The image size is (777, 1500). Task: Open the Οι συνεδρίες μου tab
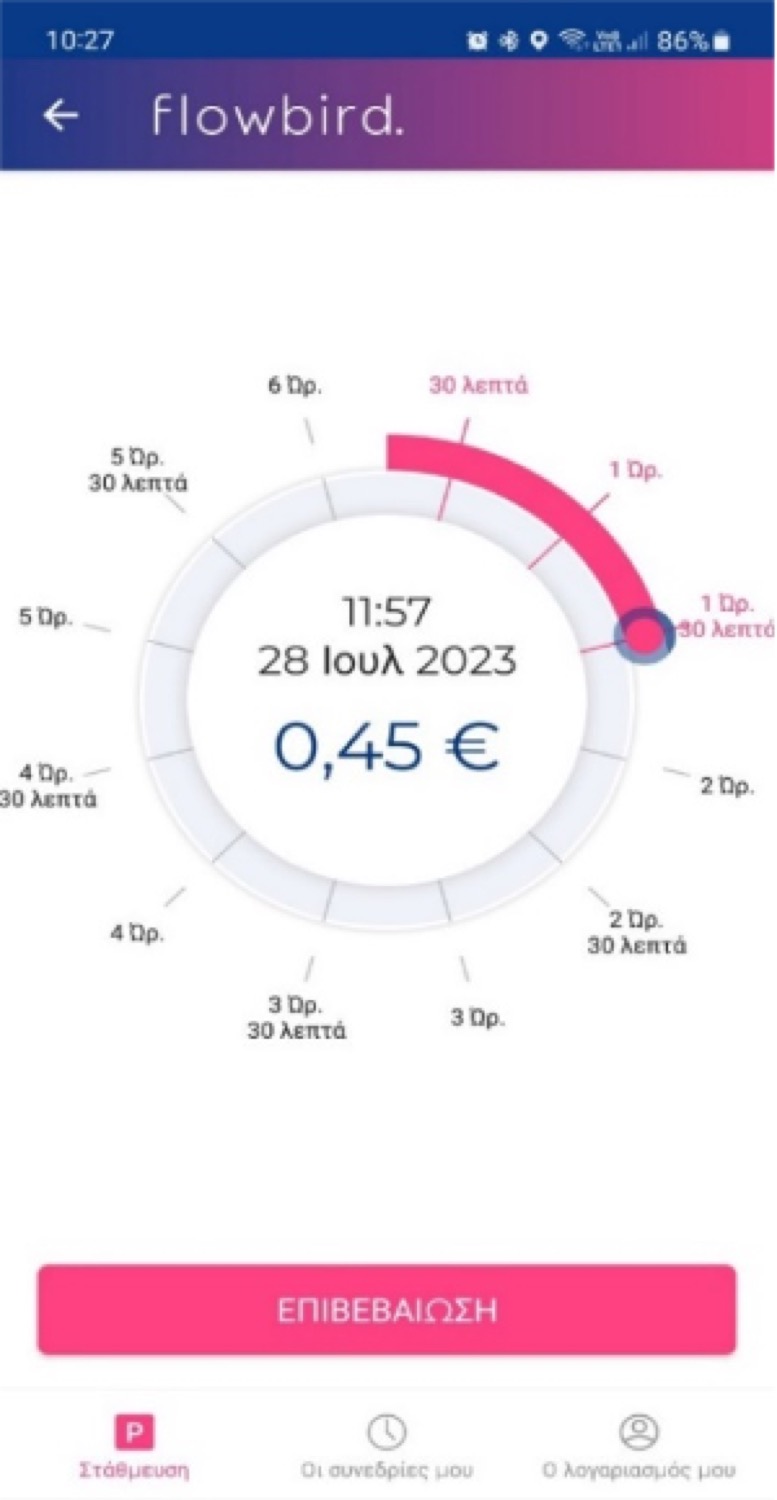[x=387, y=1447]
